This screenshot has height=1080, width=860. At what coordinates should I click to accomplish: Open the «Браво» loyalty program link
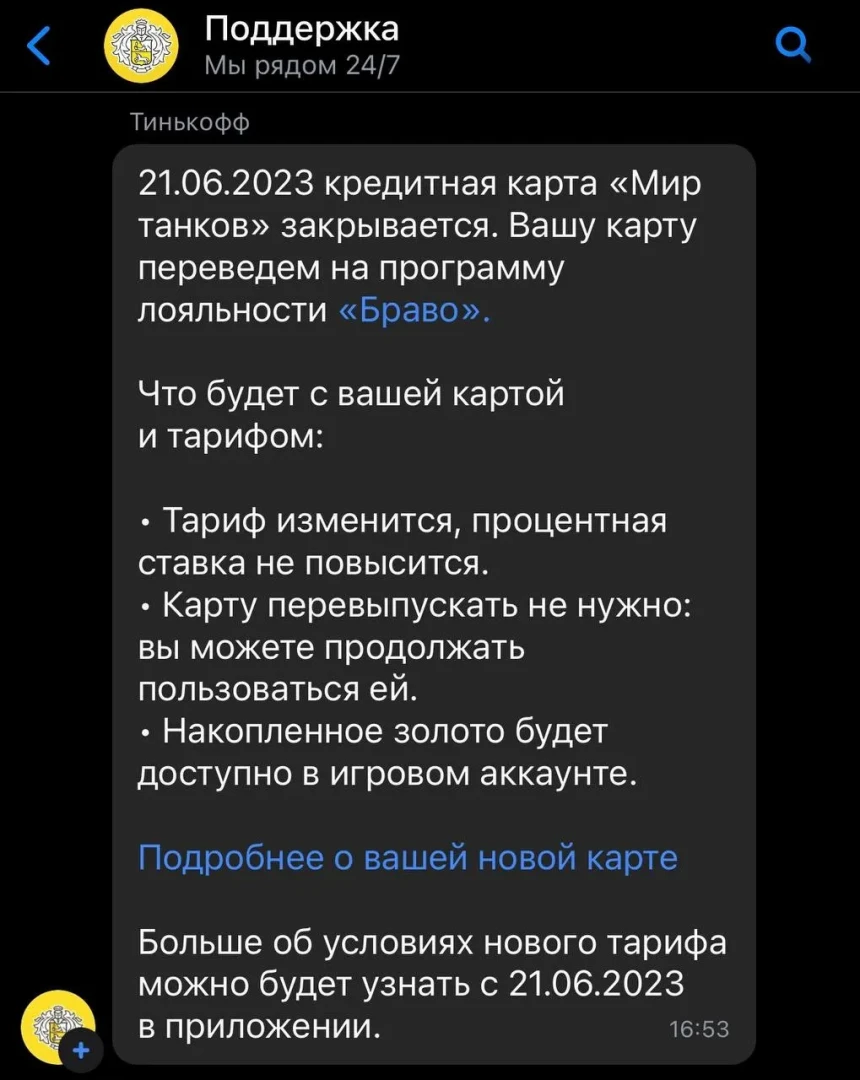click(x=414, y=311)
